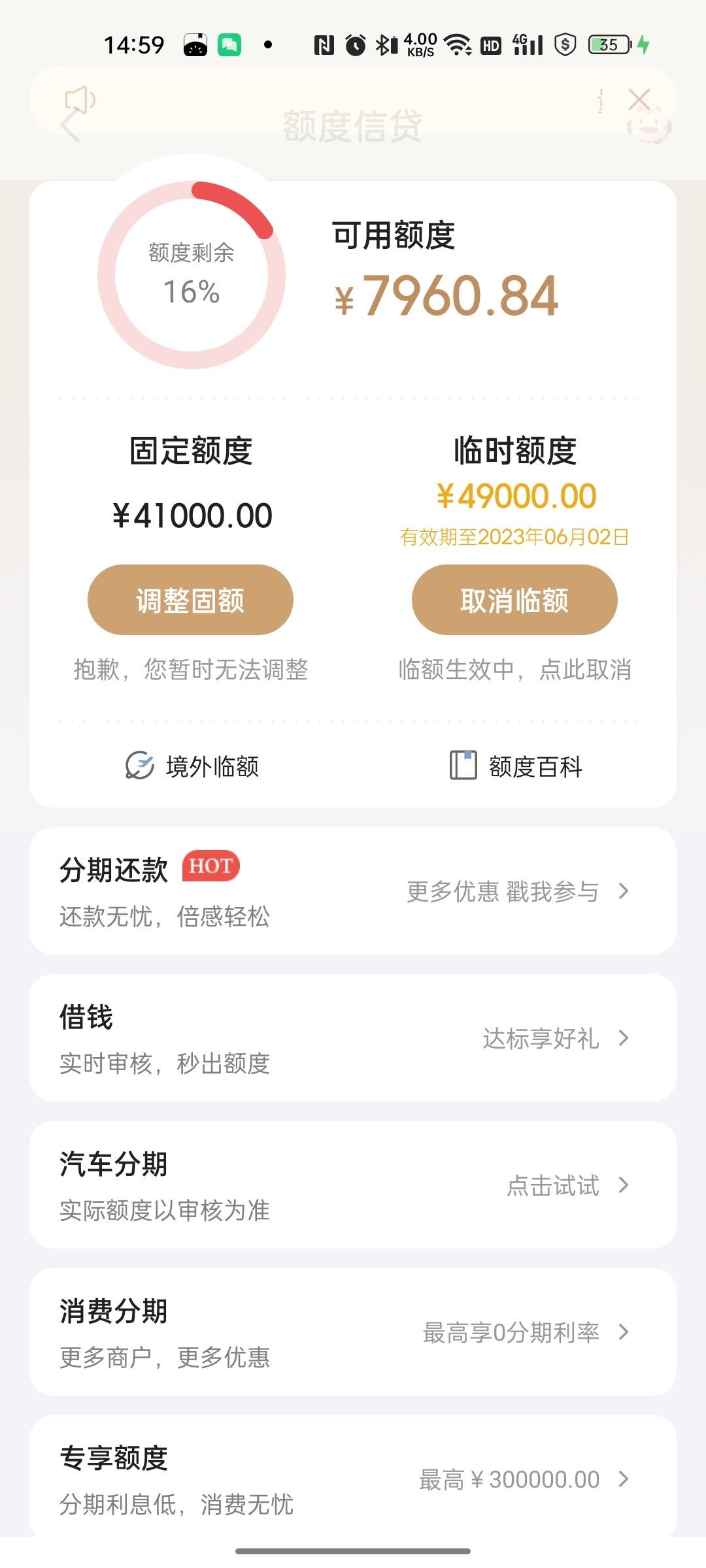The width and height of the screenshot is (706, 1568).
Task: View the 专享额度 exclusive limit row
Action: point(353,1477)
